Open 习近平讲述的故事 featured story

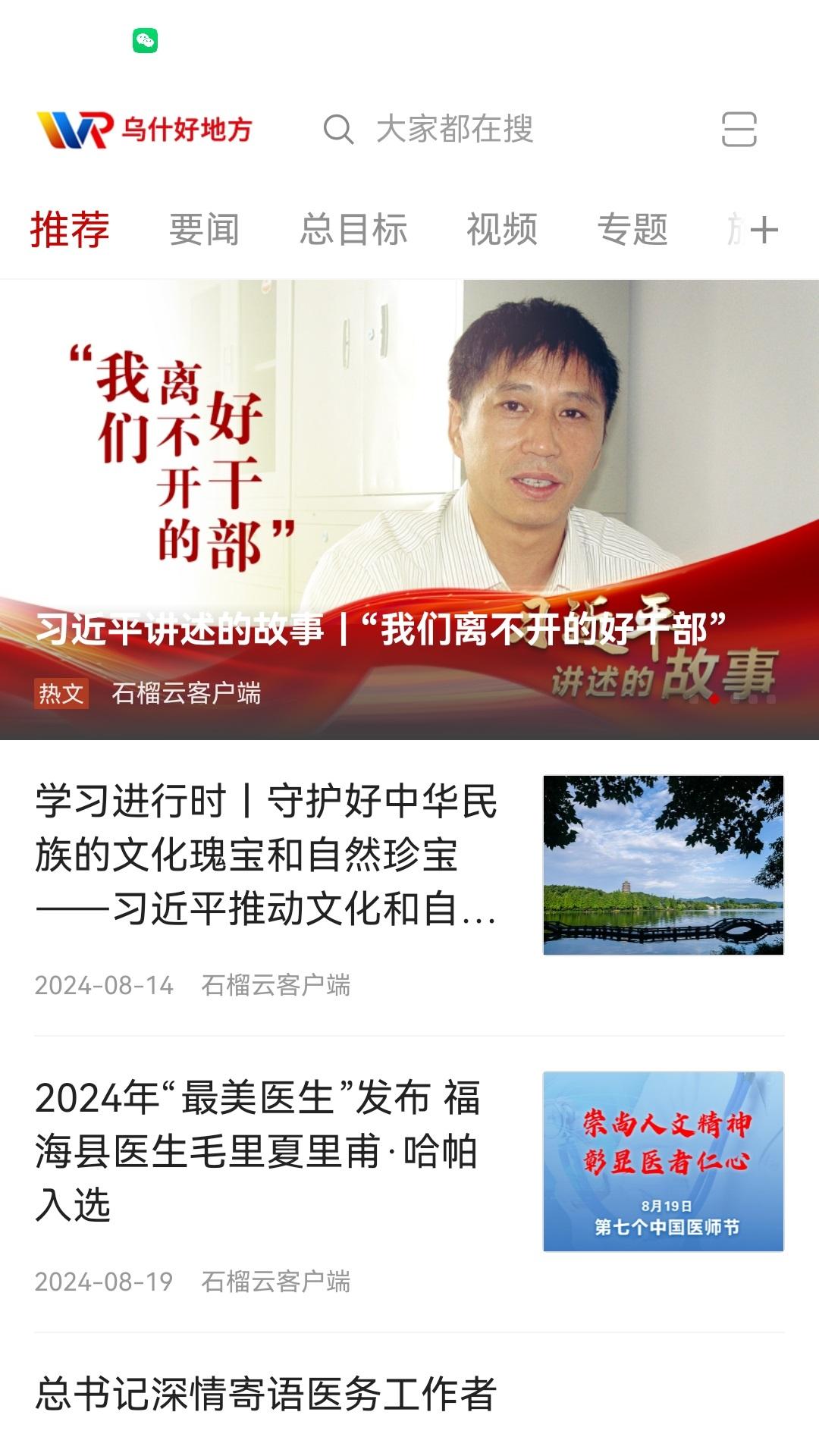click(x=379, y=626)
